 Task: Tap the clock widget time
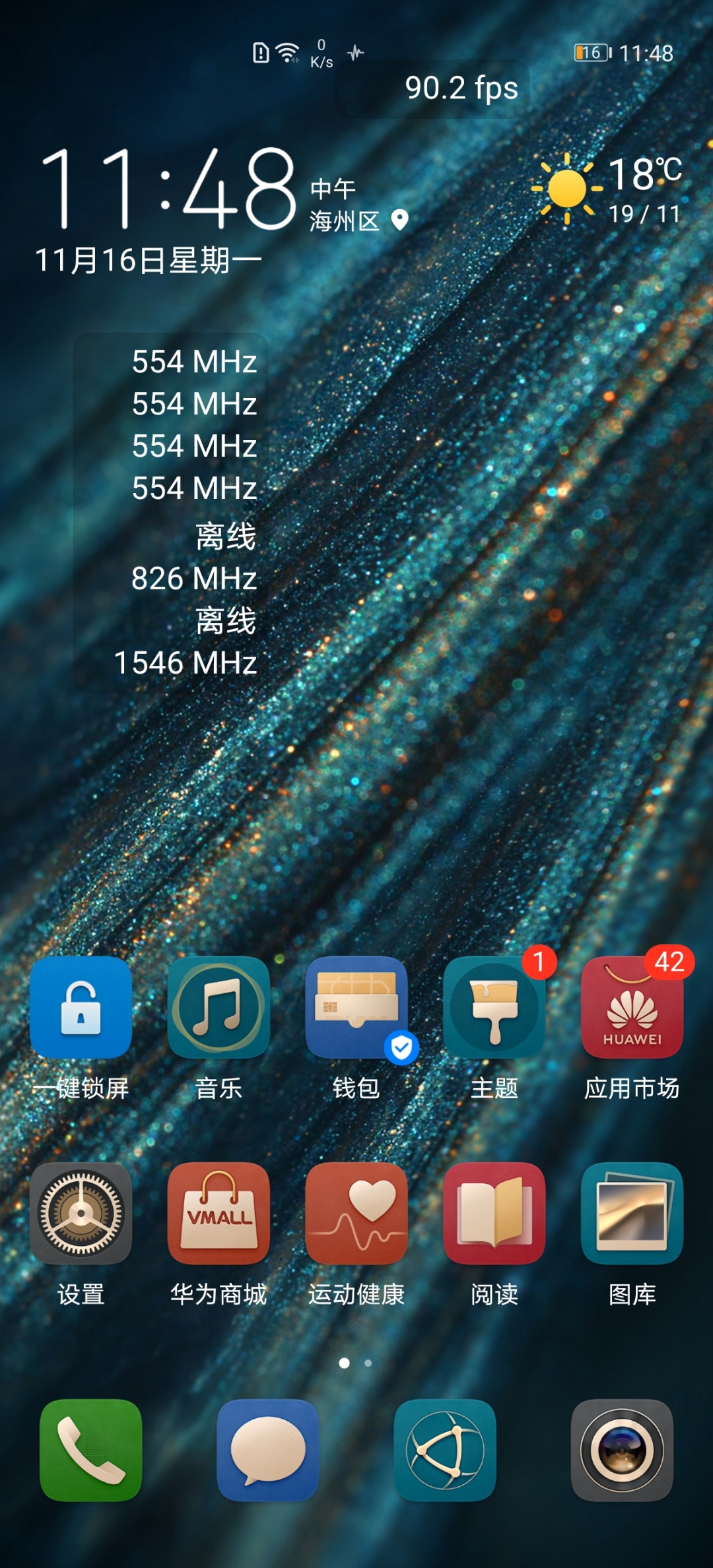coord(168,188)
